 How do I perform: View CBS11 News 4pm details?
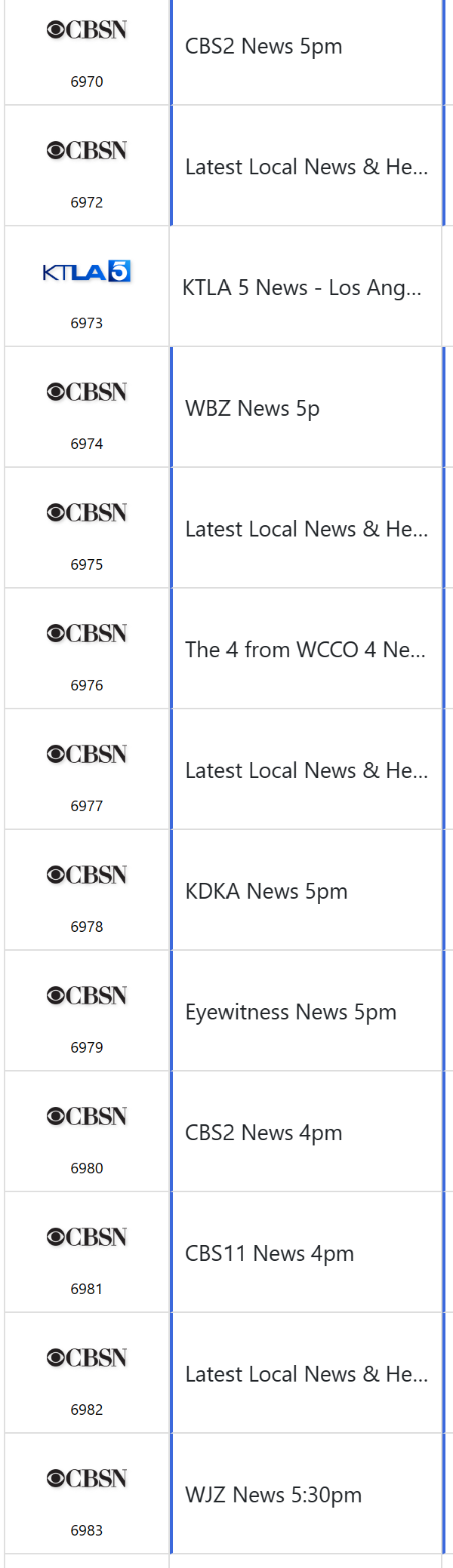306,1253
